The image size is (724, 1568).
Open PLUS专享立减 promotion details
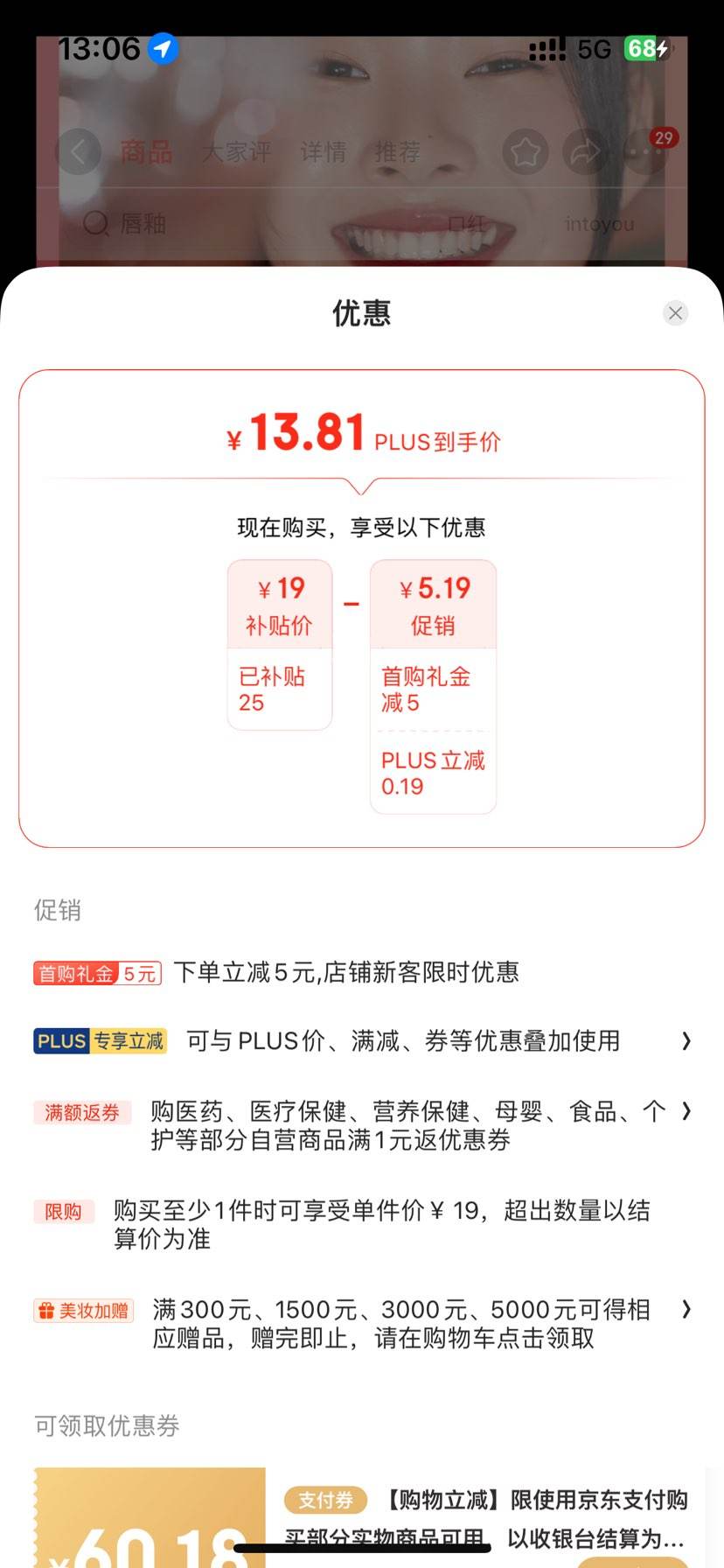(x=362, y=1041)
